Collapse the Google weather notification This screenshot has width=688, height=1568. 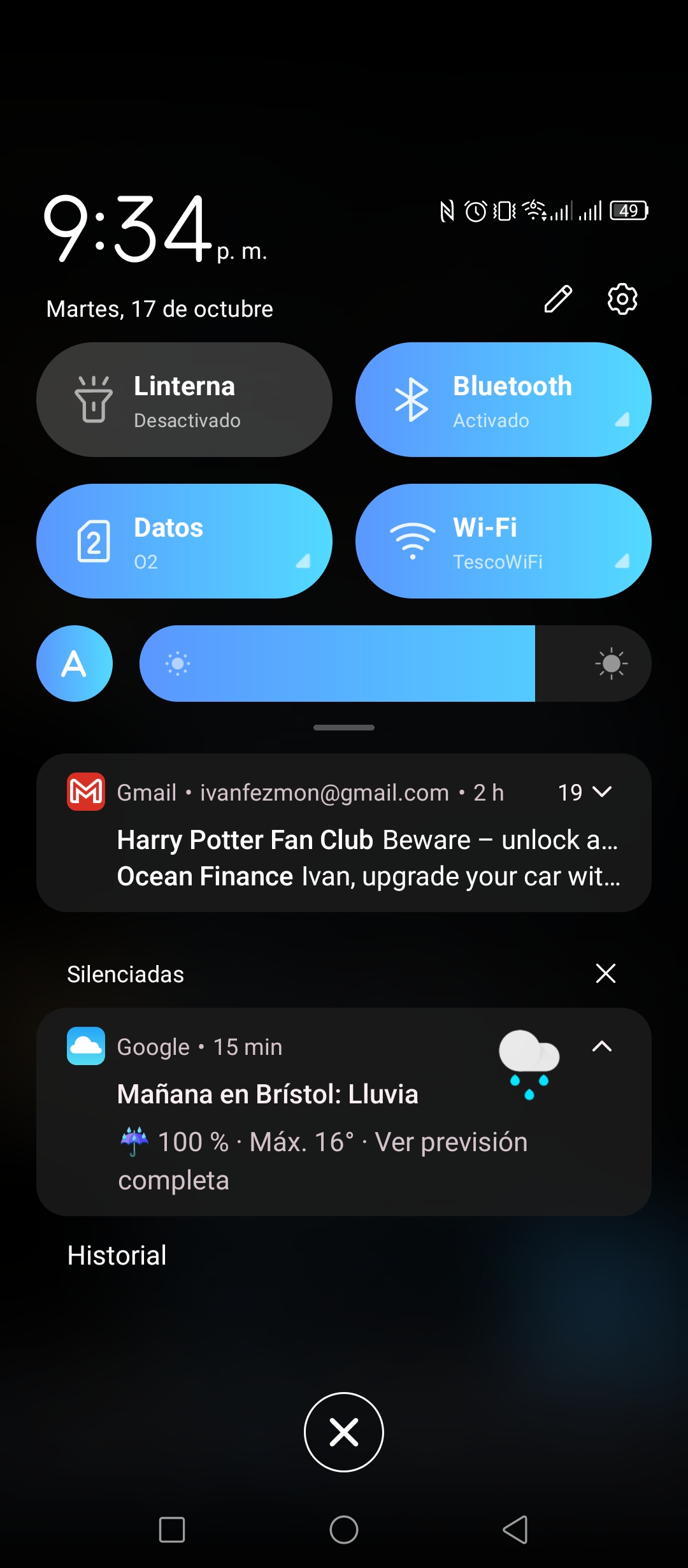tap(602, 1046)
